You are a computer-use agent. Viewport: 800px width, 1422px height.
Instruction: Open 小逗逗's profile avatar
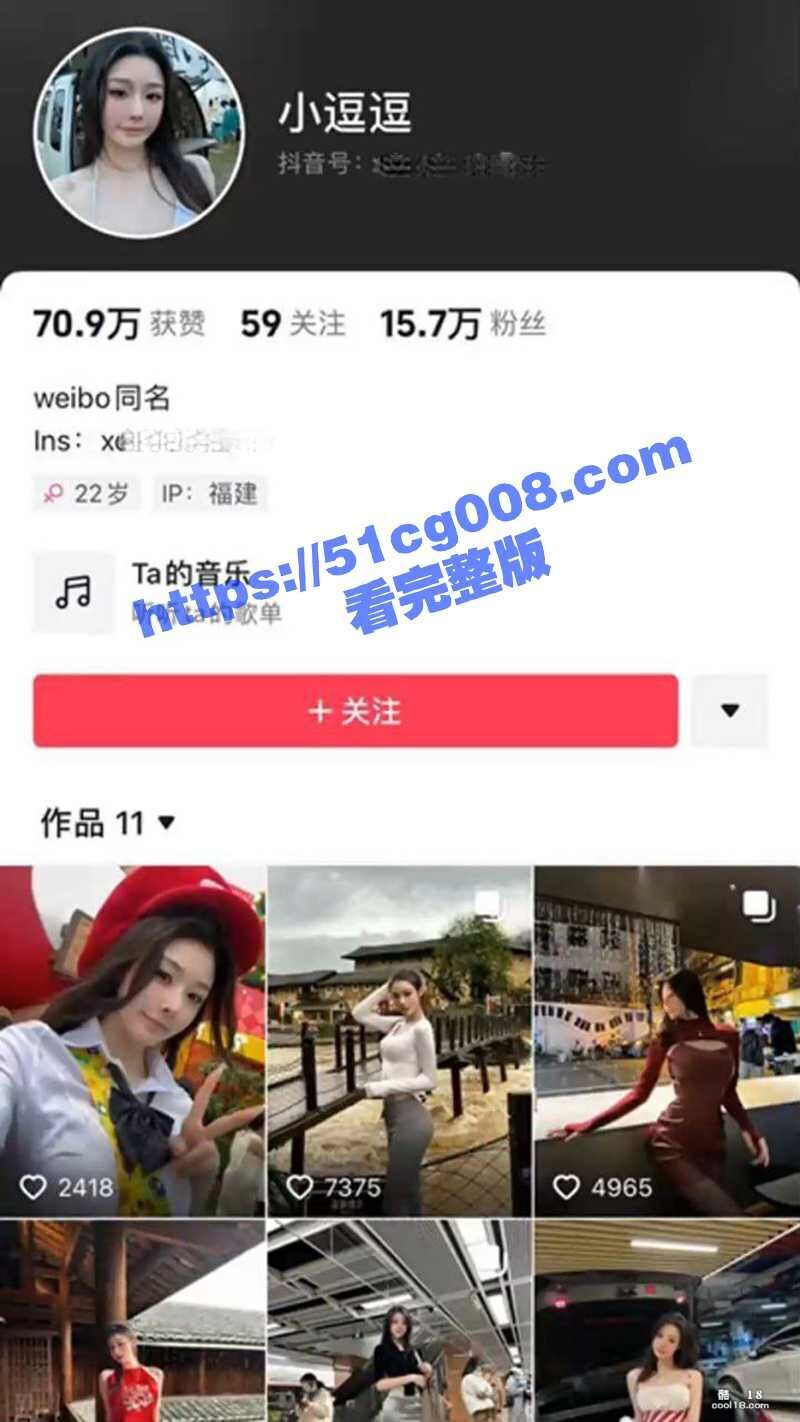[x=138, y=132]
